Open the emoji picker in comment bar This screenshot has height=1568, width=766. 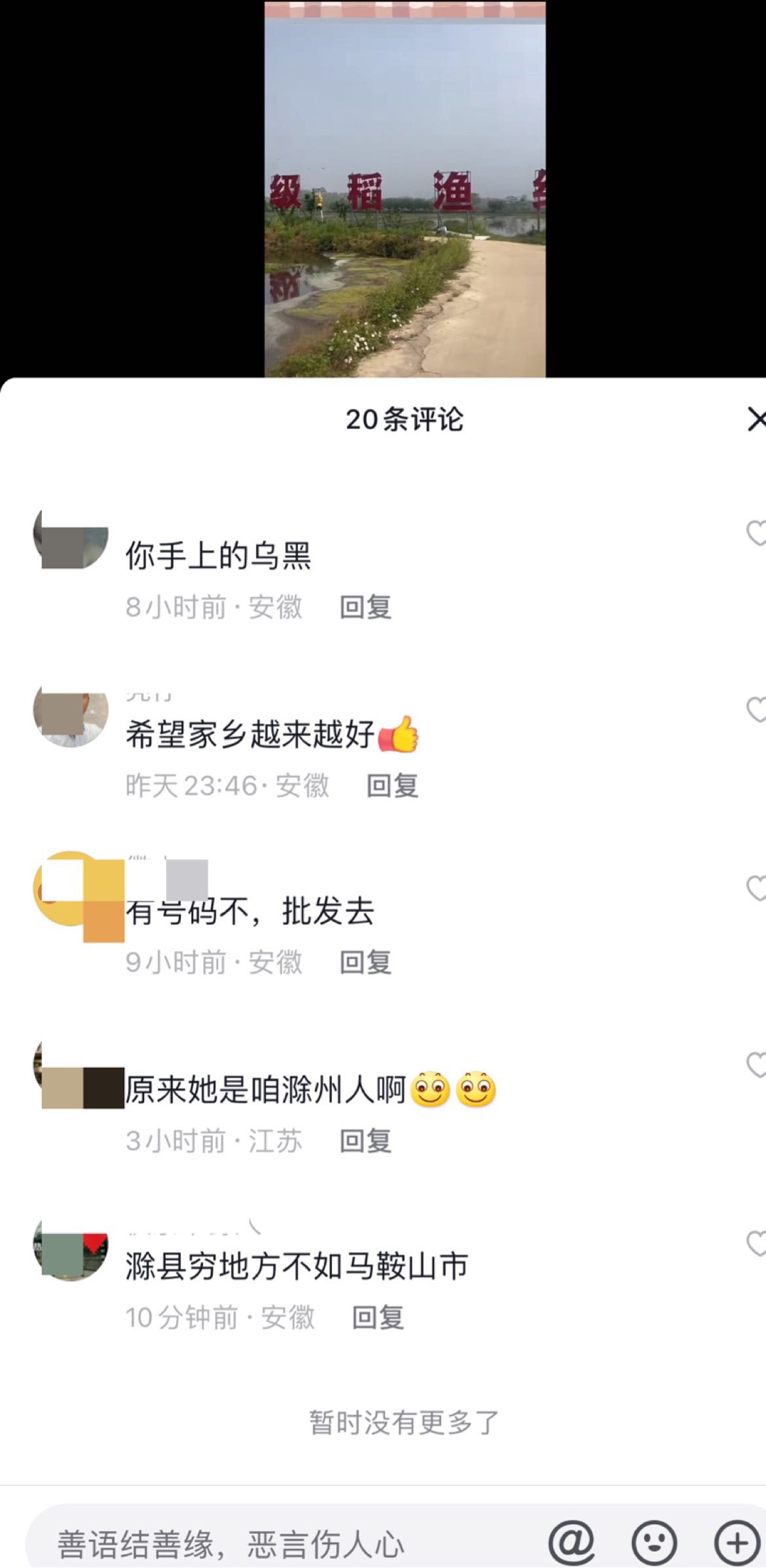(x=653, y=1542)
